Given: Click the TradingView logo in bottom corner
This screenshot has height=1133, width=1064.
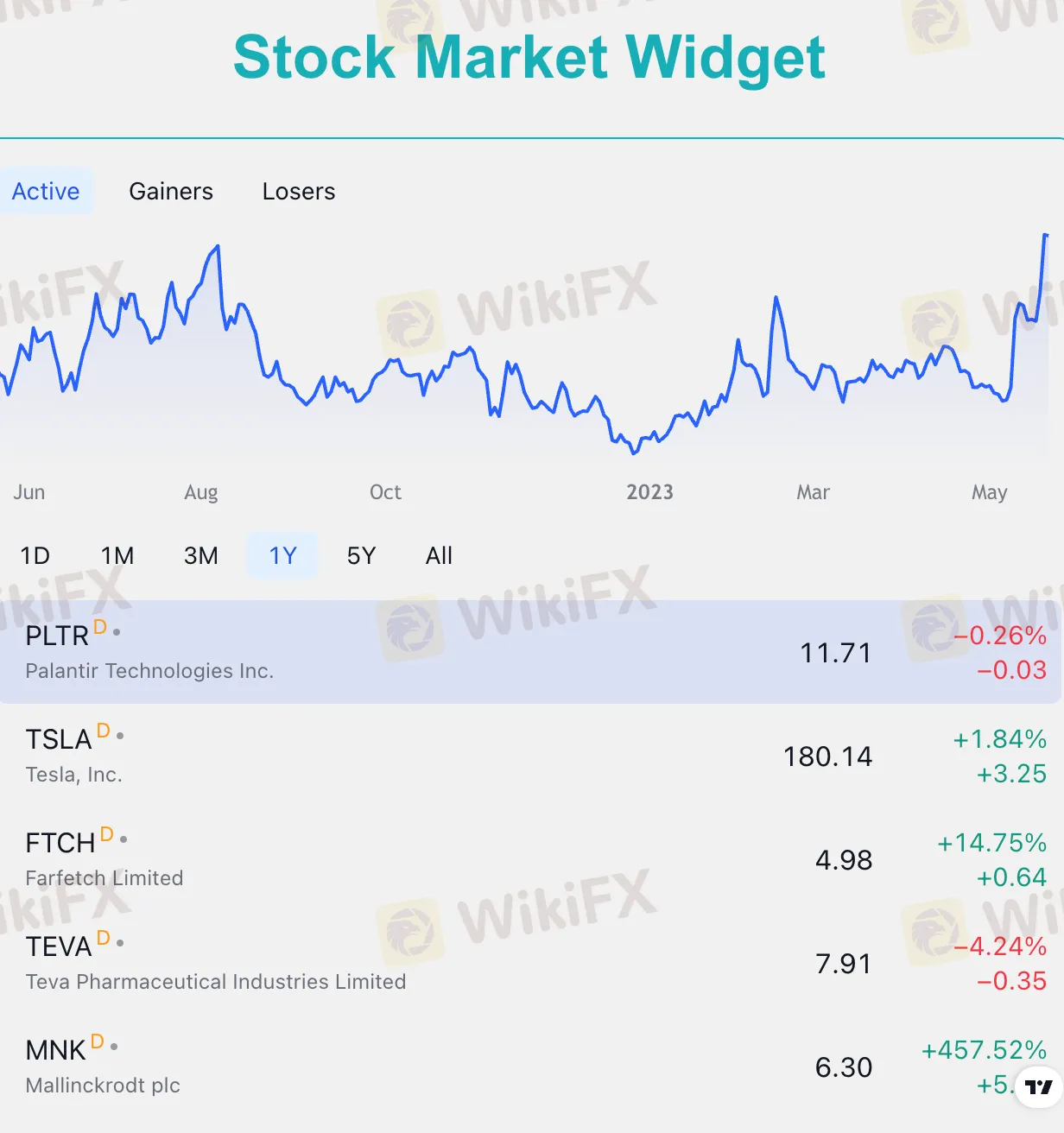Looking at the screenshot, I should click(1039, 1088).
